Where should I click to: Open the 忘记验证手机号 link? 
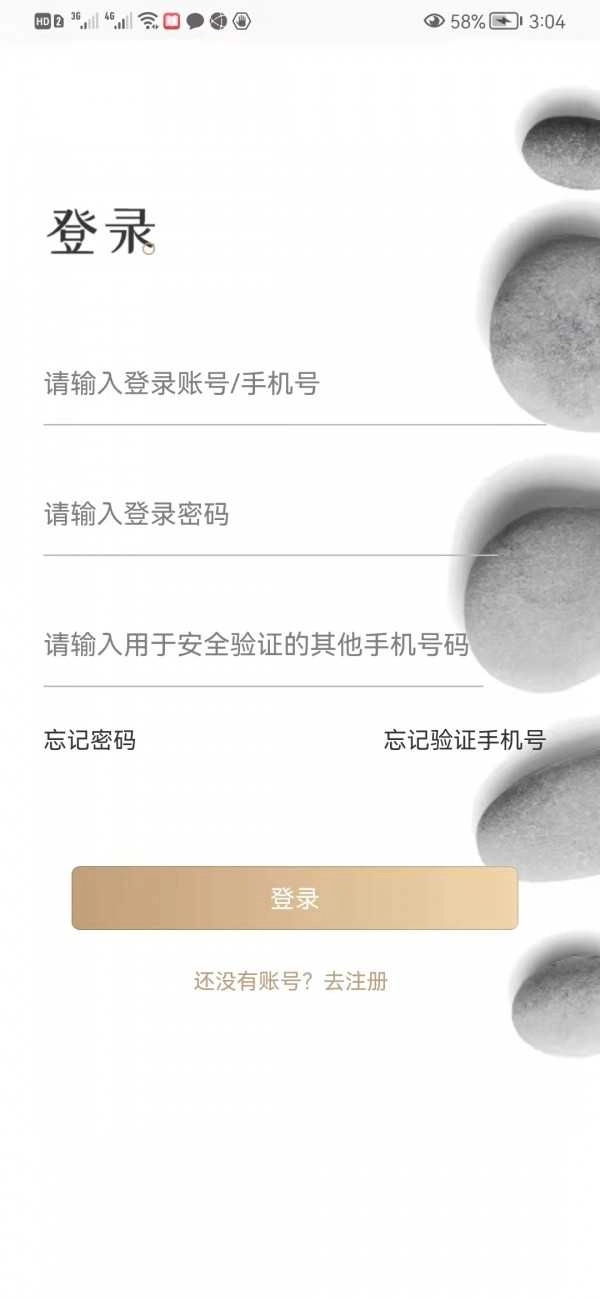[x=464, y=741]
